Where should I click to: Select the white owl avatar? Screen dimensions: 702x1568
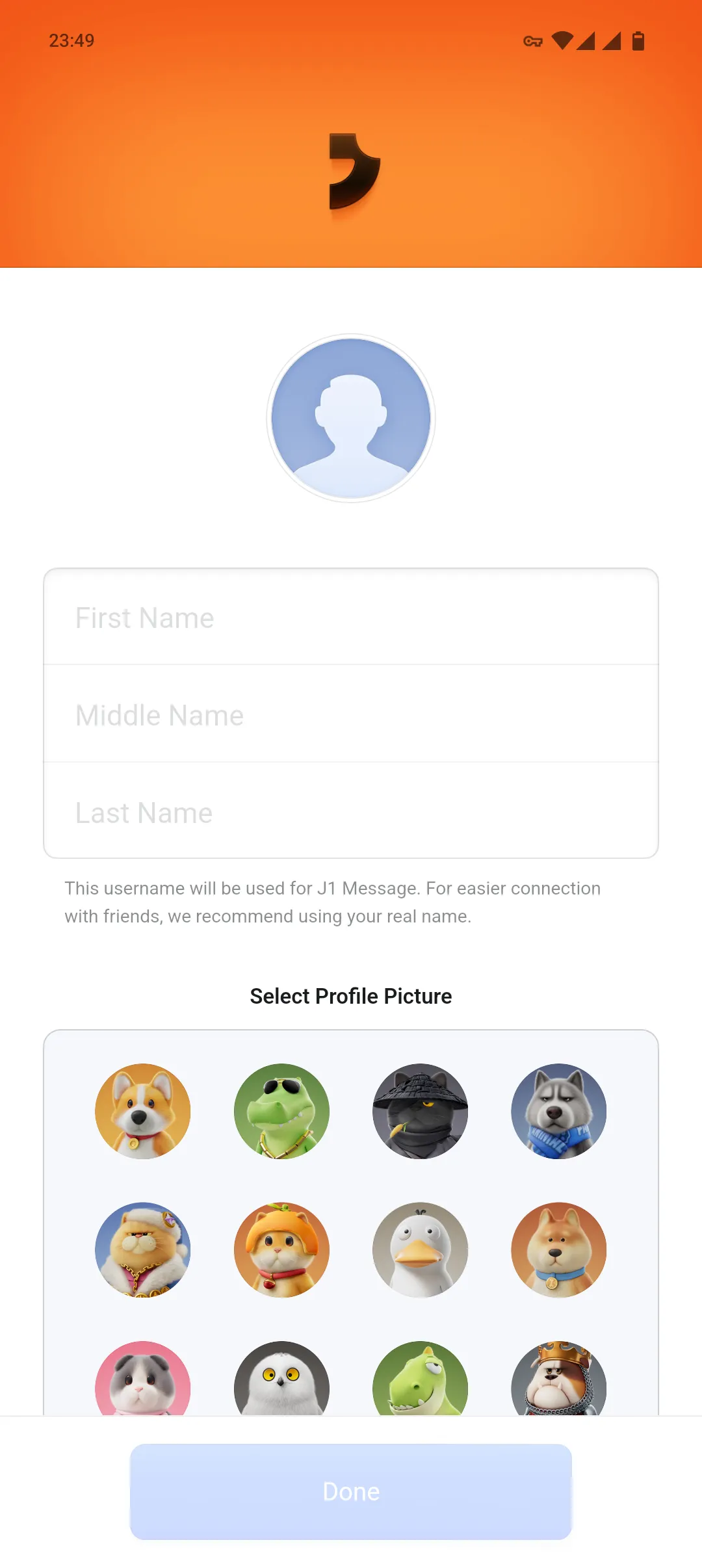tap(281, 1378)
